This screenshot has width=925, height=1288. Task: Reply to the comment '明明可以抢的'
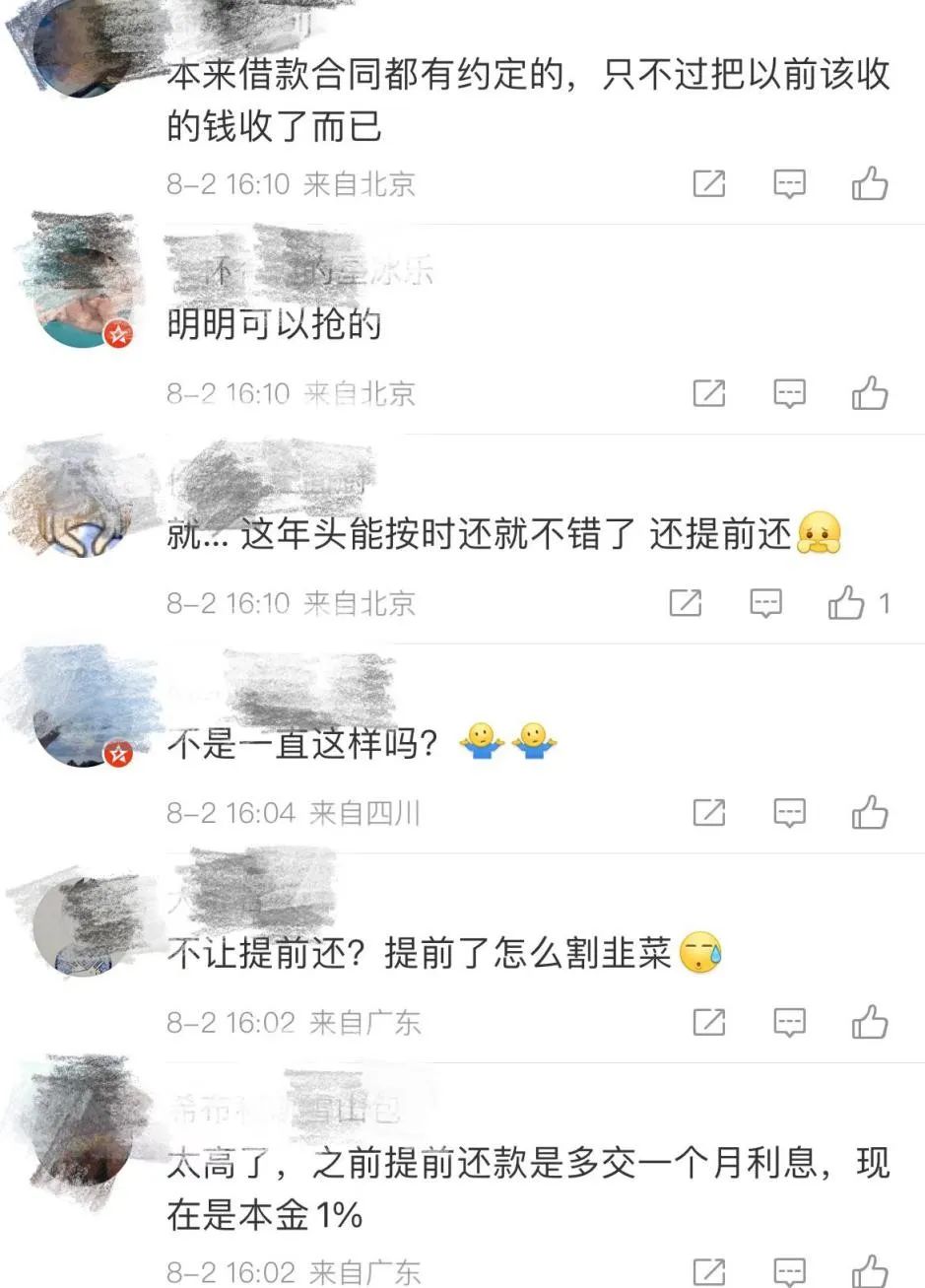click(789, 393)
